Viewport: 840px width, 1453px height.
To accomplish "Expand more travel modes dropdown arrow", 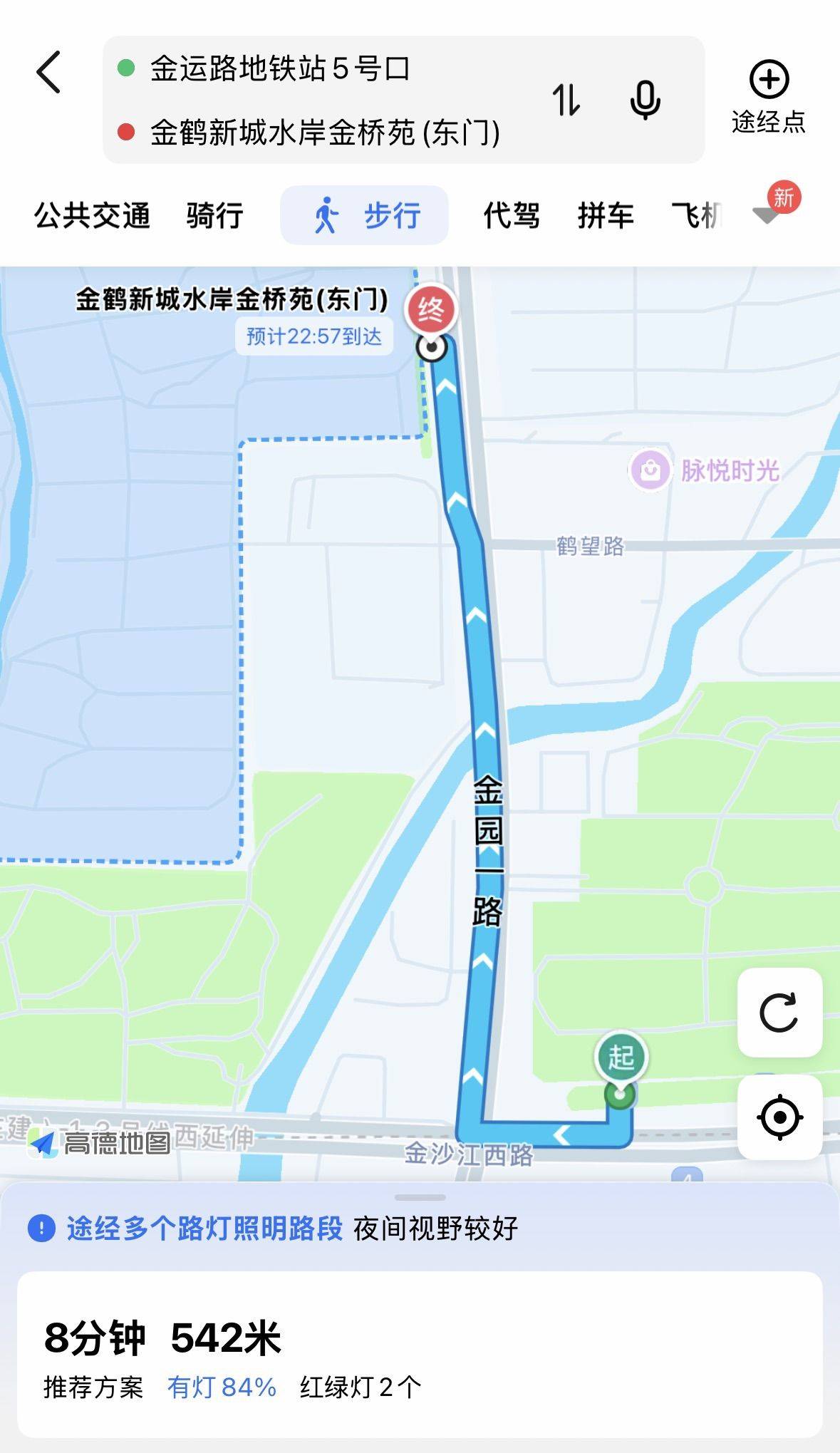I will tap(767, 215).
